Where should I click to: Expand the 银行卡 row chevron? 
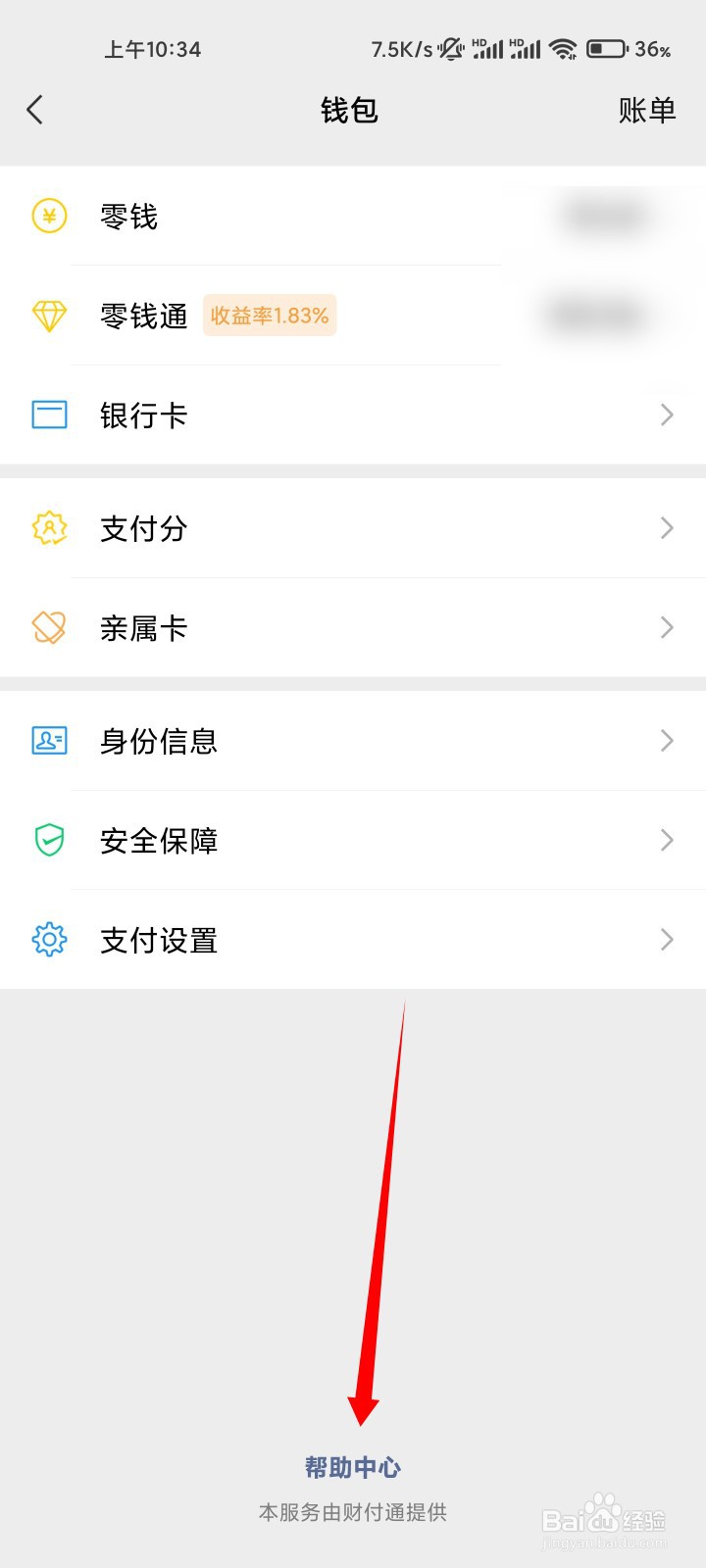pos(668,415)
